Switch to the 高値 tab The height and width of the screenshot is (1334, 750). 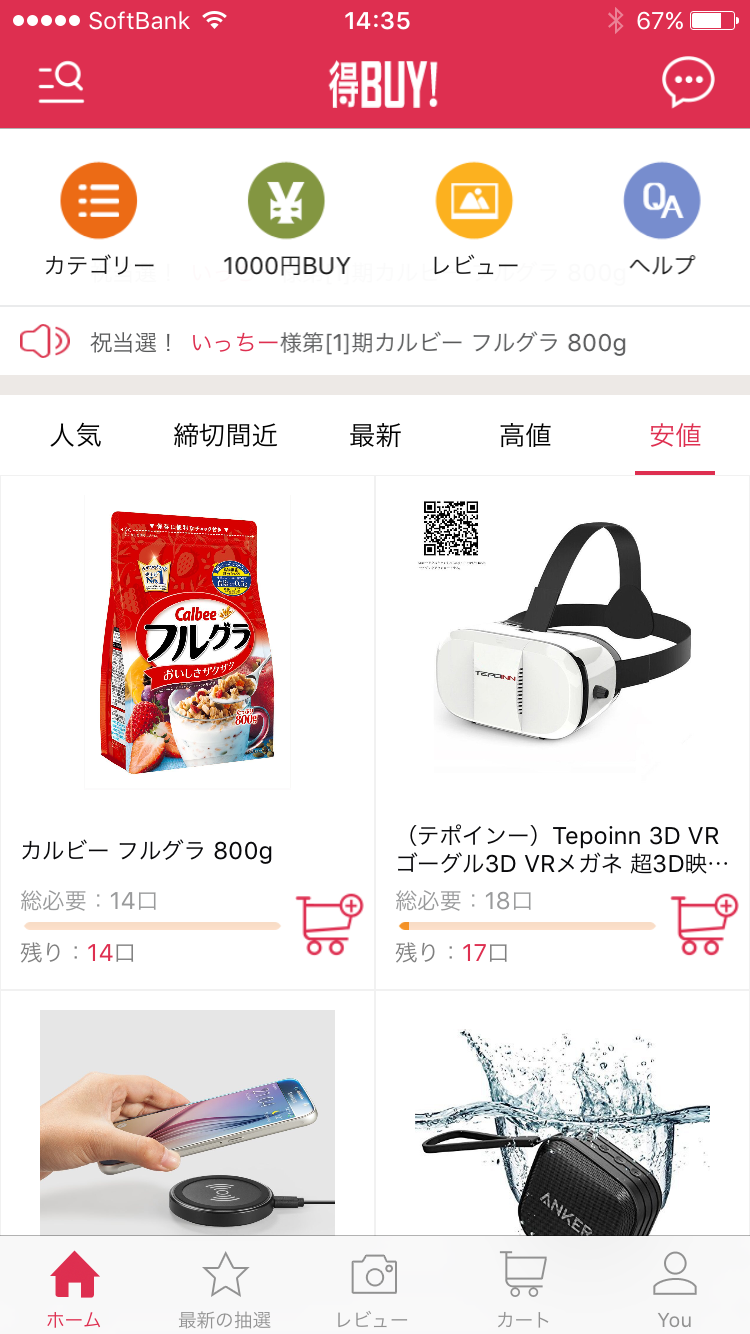pyautogui.click(x=525, y=436)
